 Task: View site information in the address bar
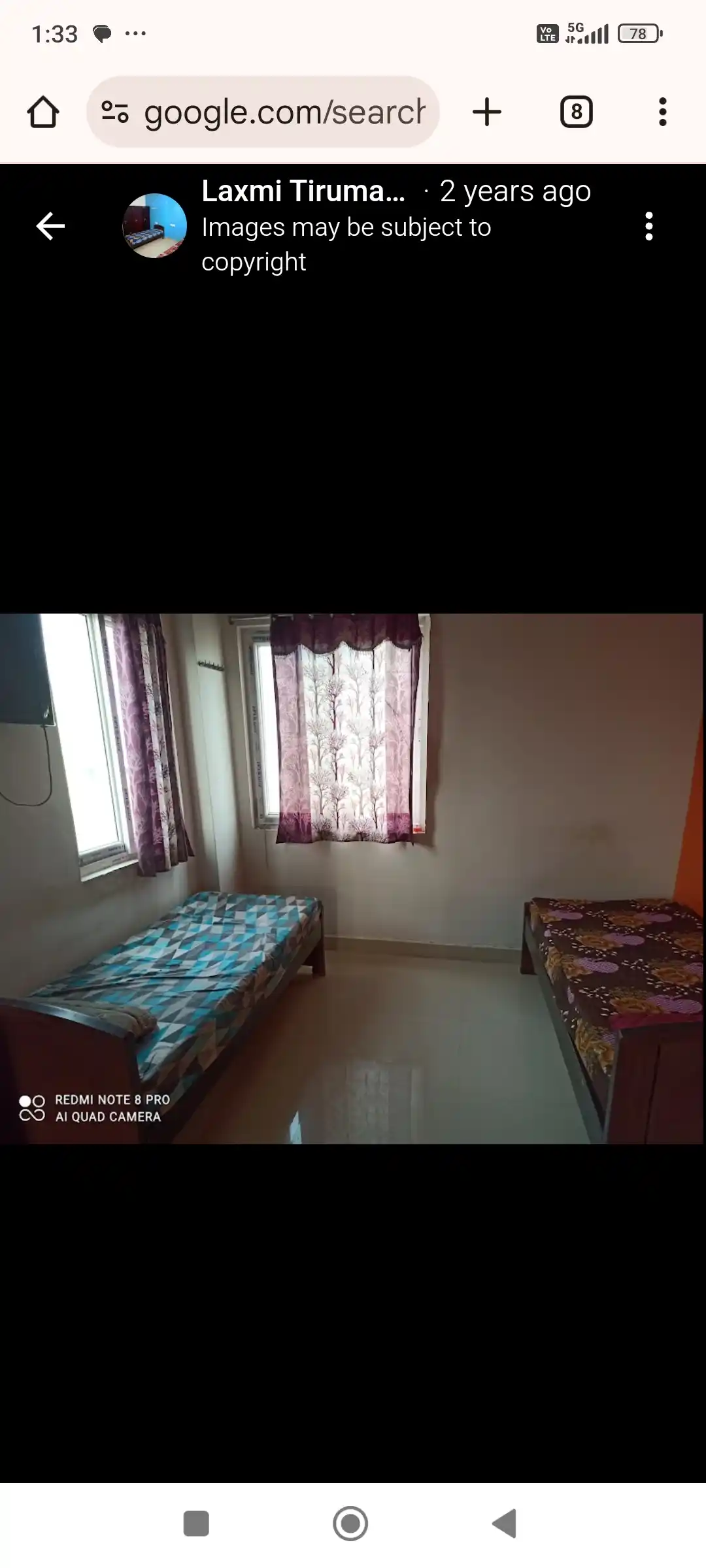[115, 112]
